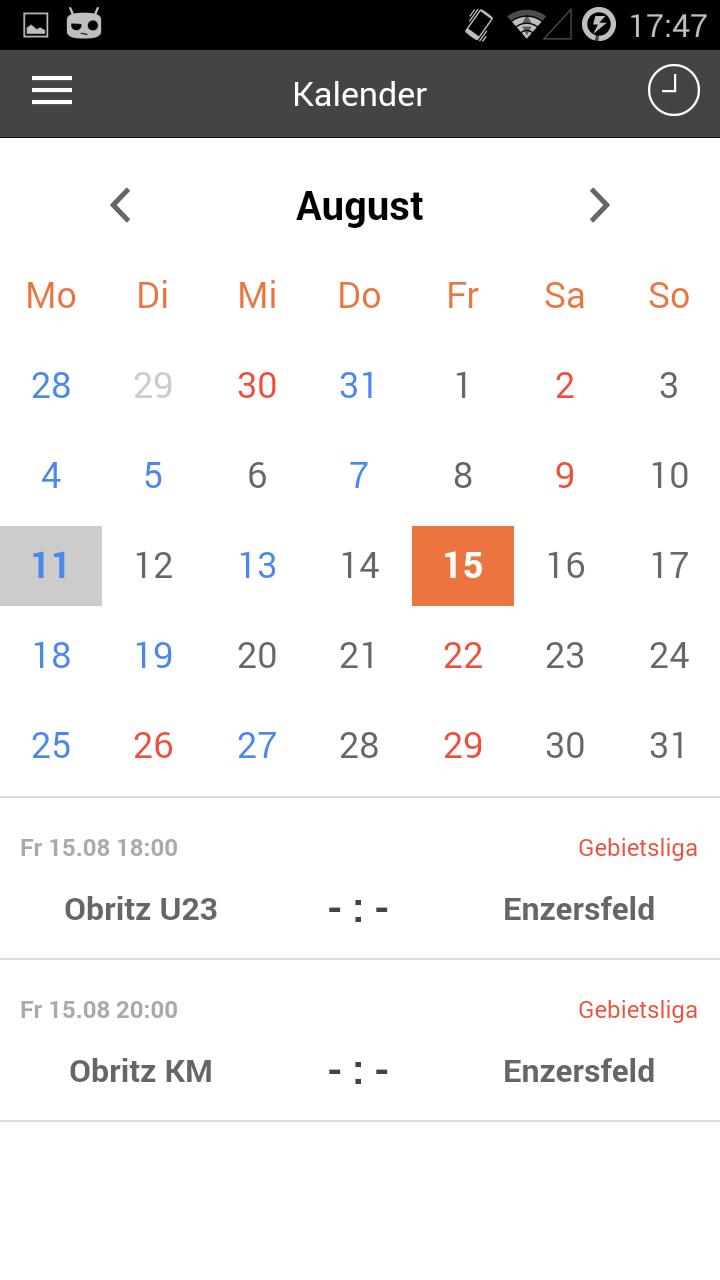
Task: Navigate to the next month
Action: (x=600, y=205)
